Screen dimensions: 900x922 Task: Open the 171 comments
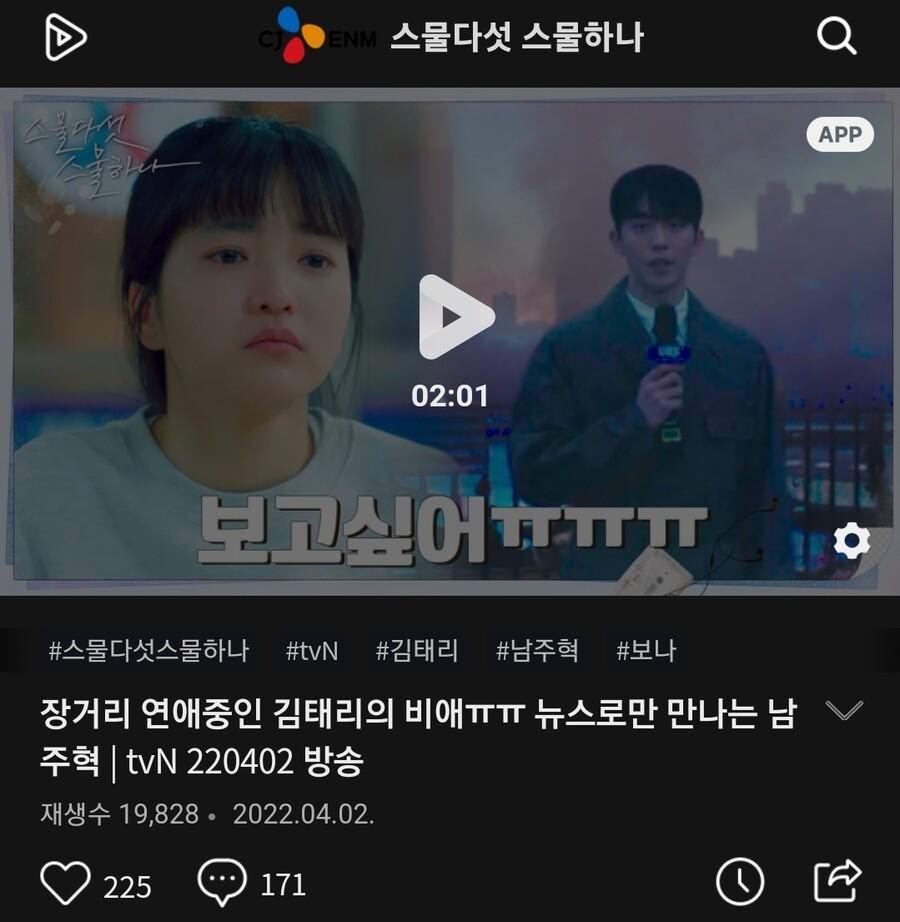point(222,883)
